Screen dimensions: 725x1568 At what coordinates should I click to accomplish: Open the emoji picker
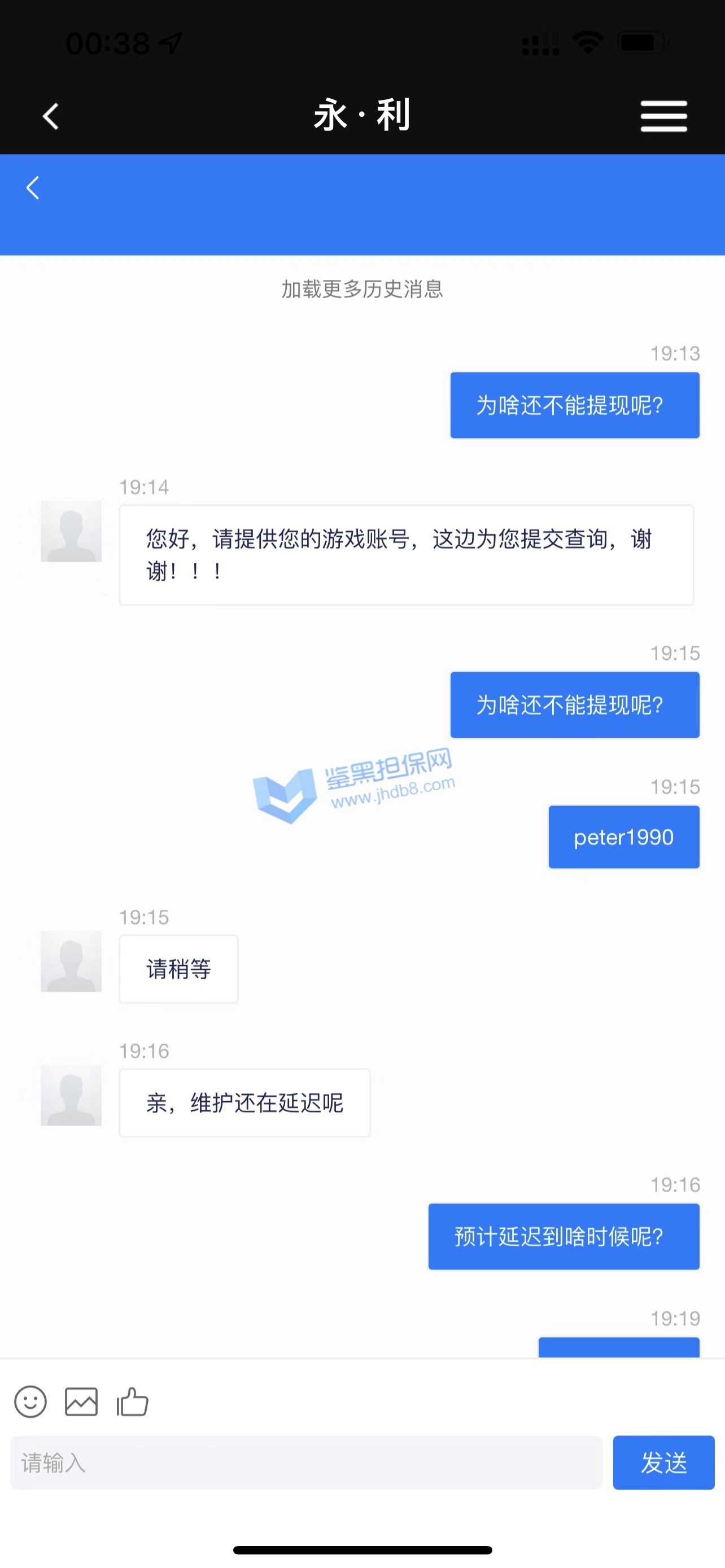click(x=30, y=1402)
